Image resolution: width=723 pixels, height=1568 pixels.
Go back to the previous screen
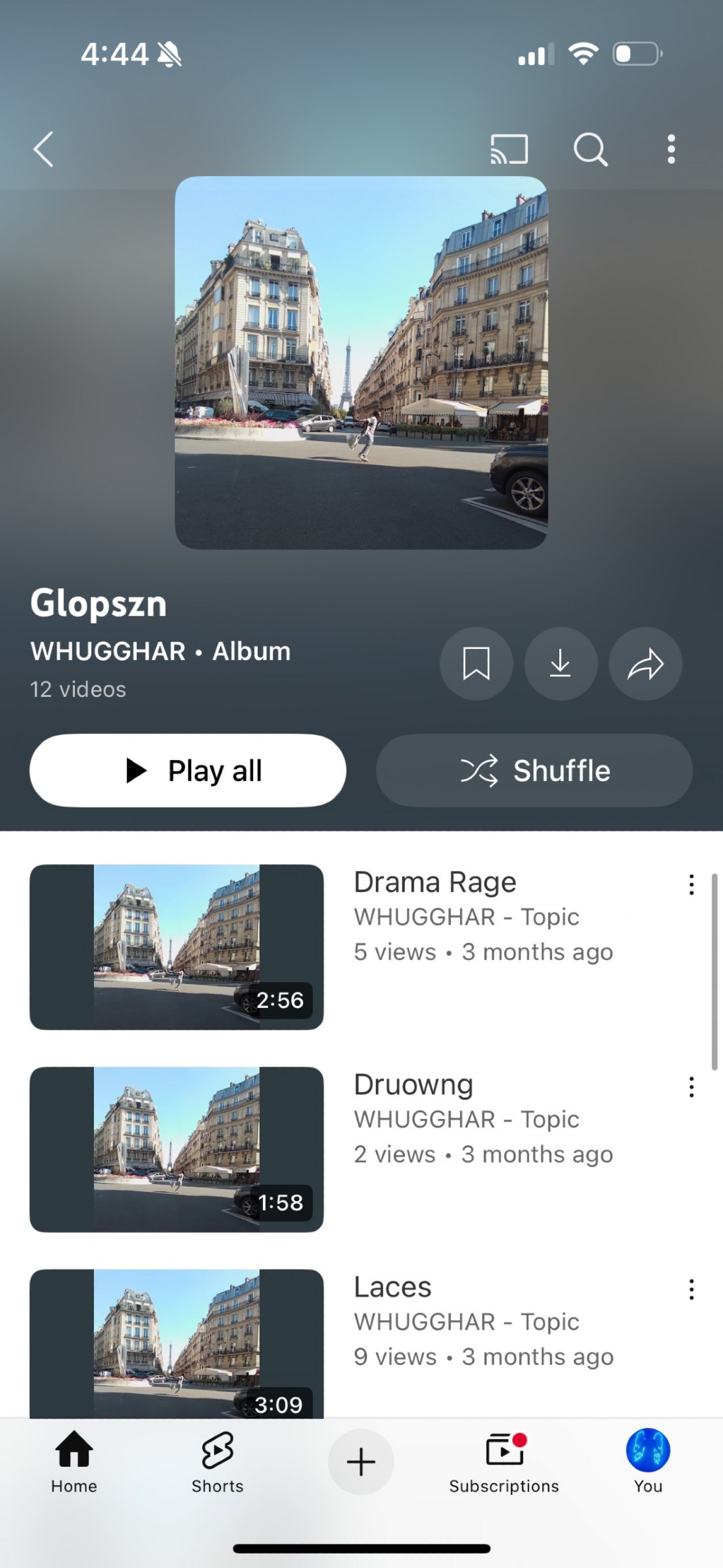click(x=43, y=149)
